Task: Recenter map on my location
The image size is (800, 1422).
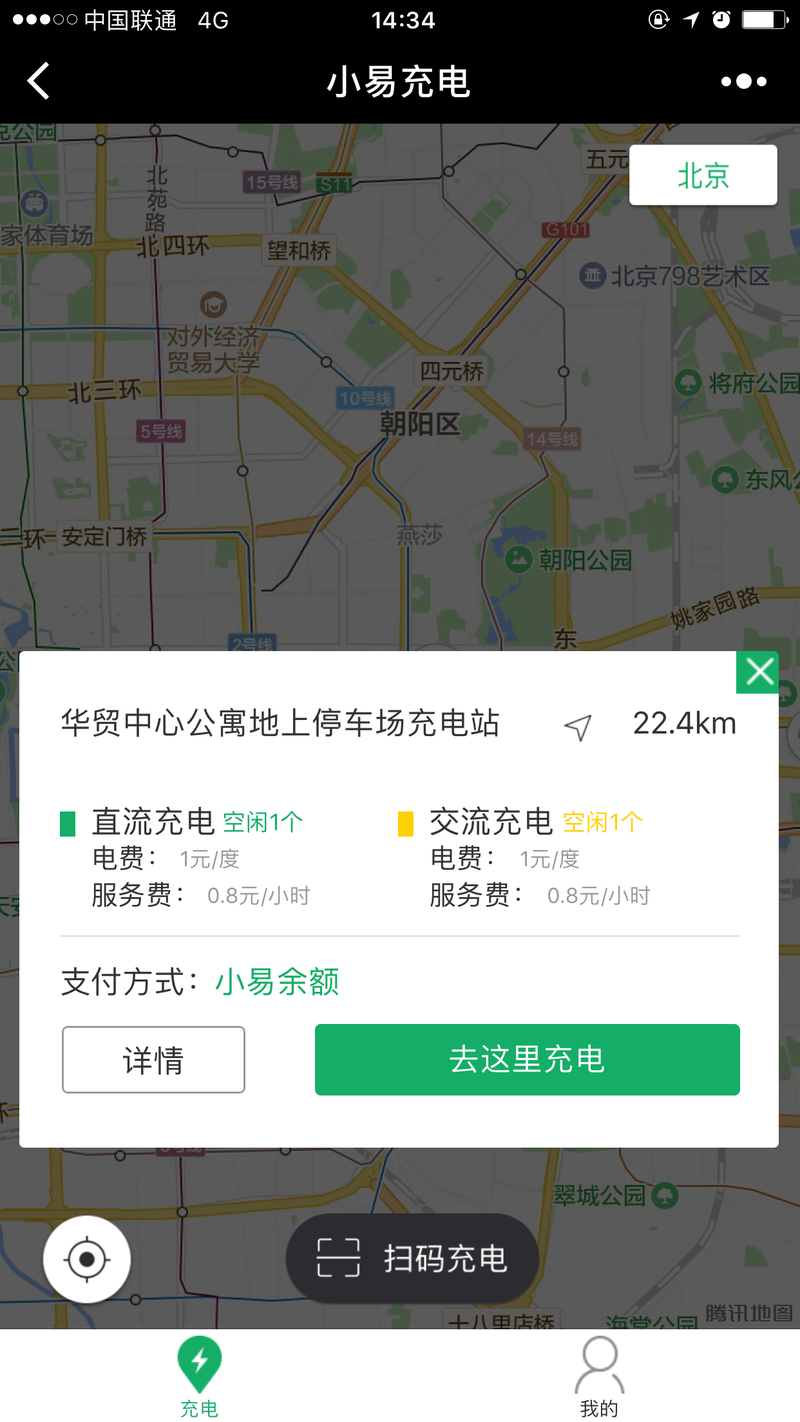Action: (x=87, y=1259)
